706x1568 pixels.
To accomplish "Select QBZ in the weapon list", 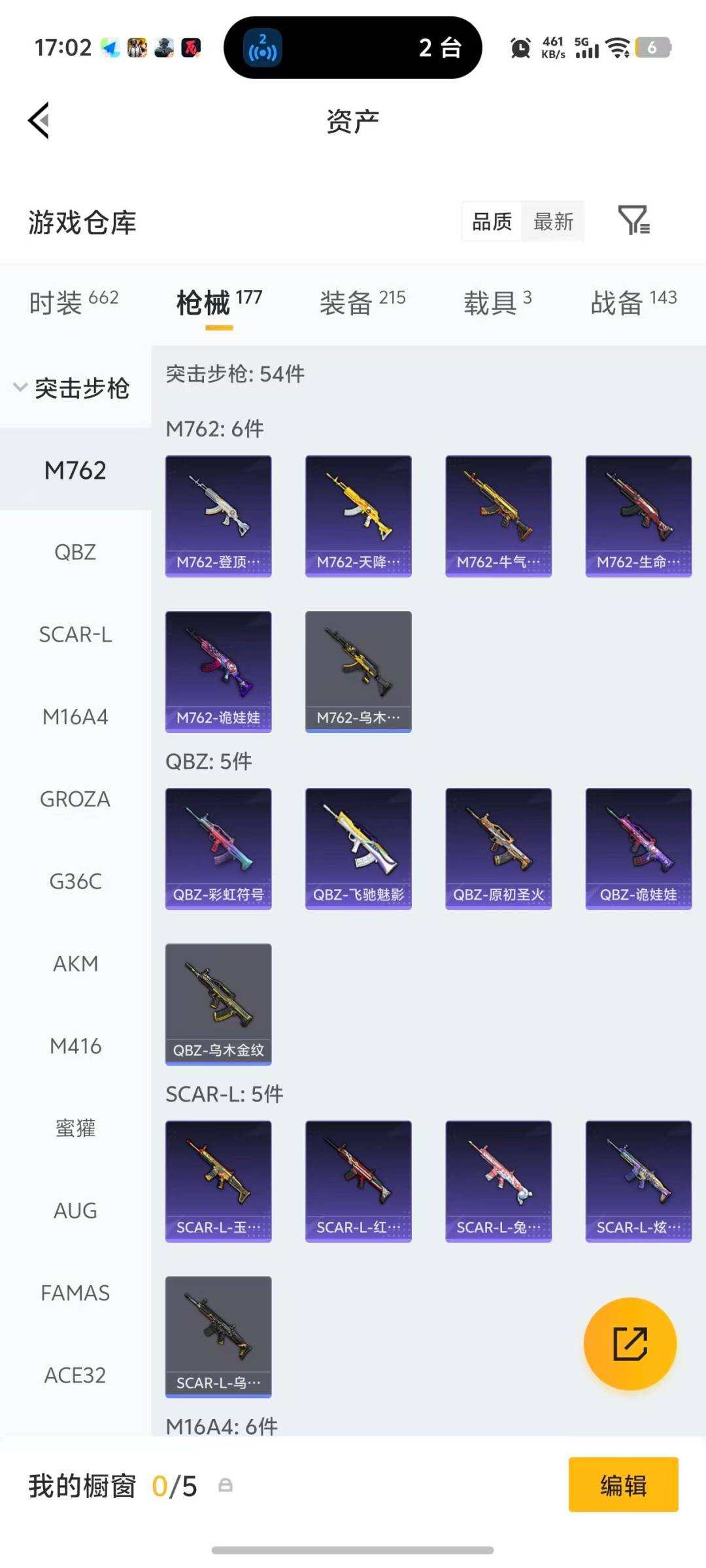I will [x=75, y=553].
